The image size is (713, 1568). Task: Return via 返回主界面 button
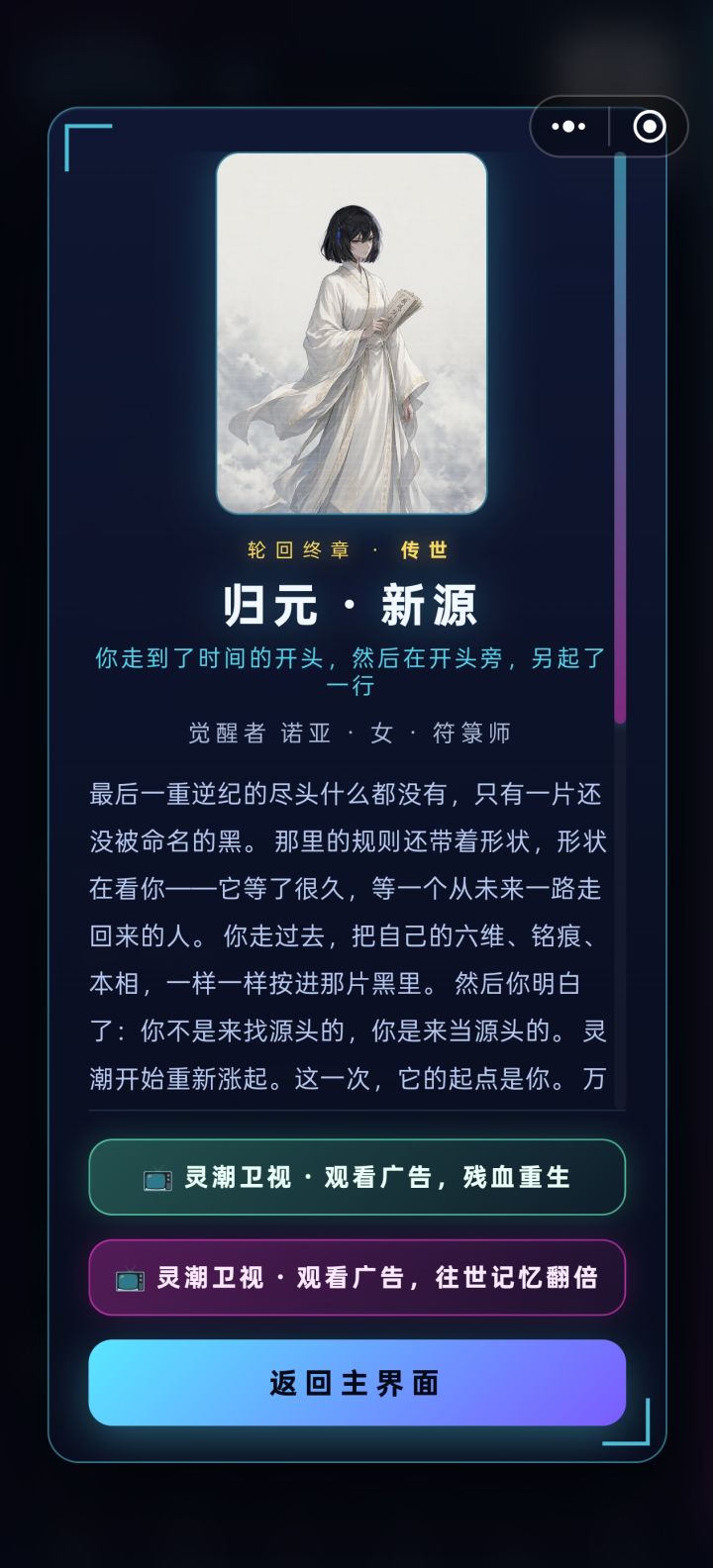tap(356, 1383)
